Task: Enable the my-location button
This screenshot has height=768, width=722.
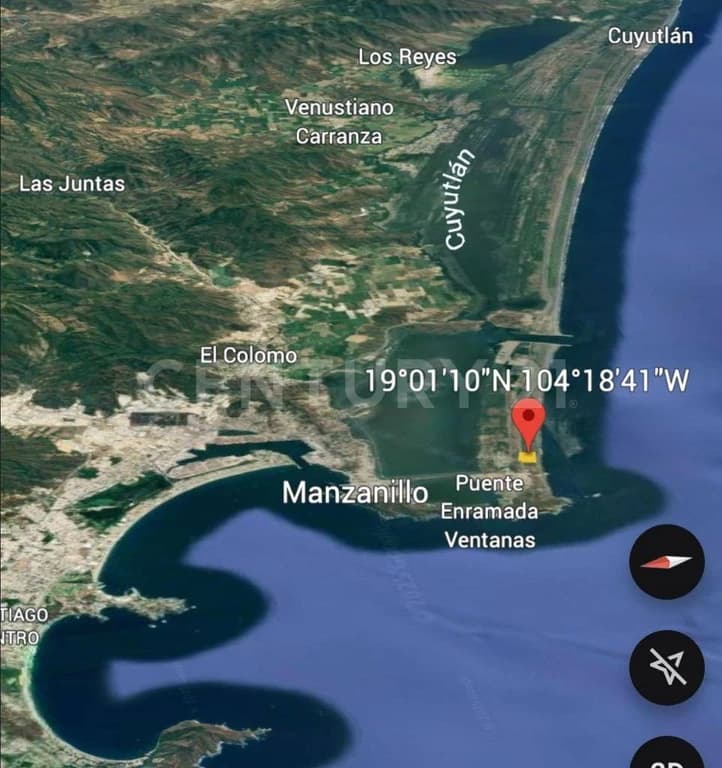Action: (666, 667)
